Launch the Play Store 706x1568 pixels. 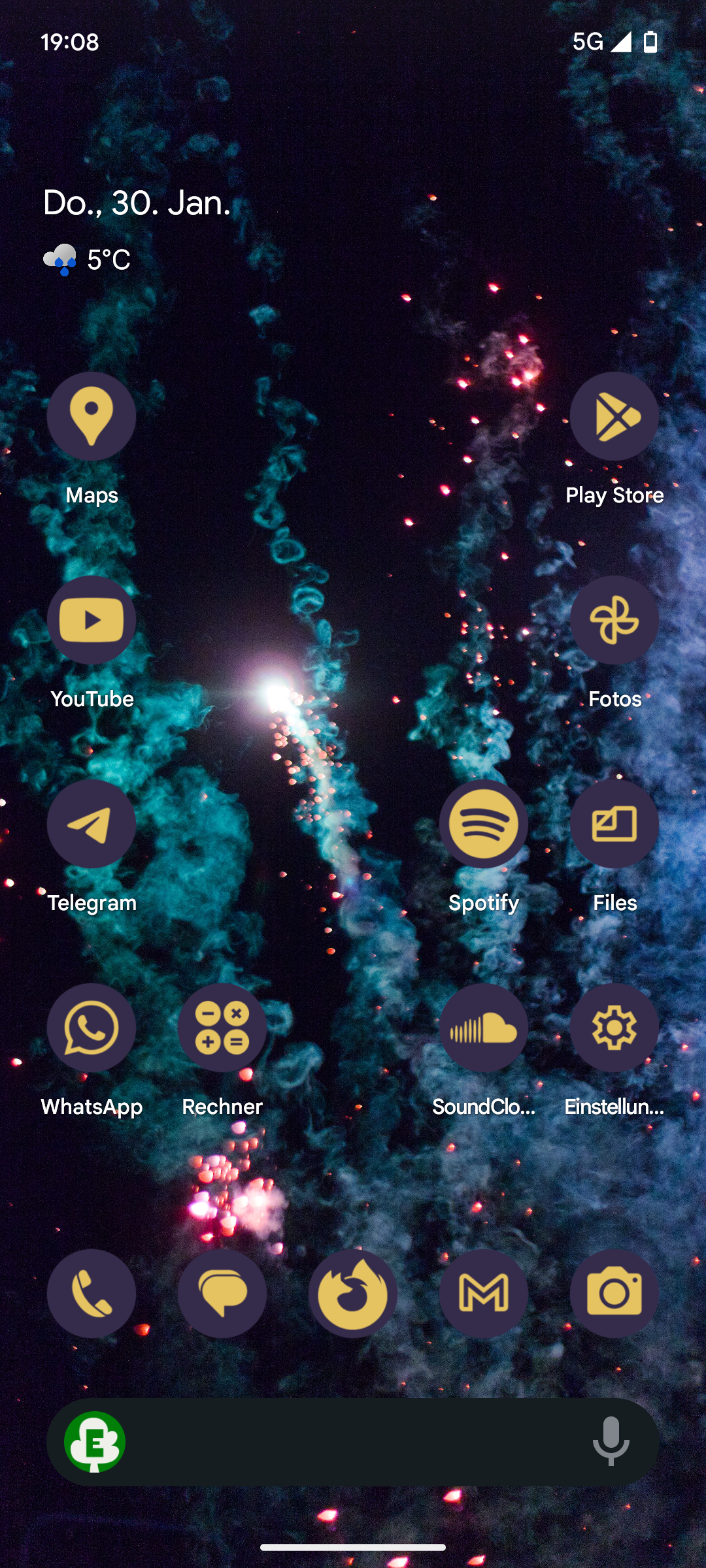tap(614, 417)
